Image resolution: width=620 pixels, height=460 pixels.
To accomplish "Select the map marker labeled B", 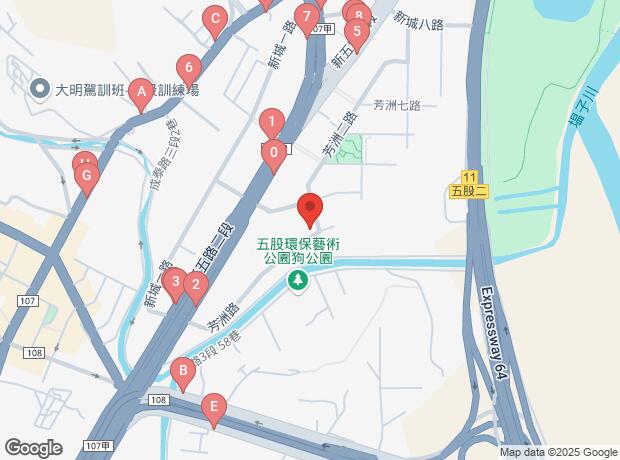I will click(x=182, y=371).
